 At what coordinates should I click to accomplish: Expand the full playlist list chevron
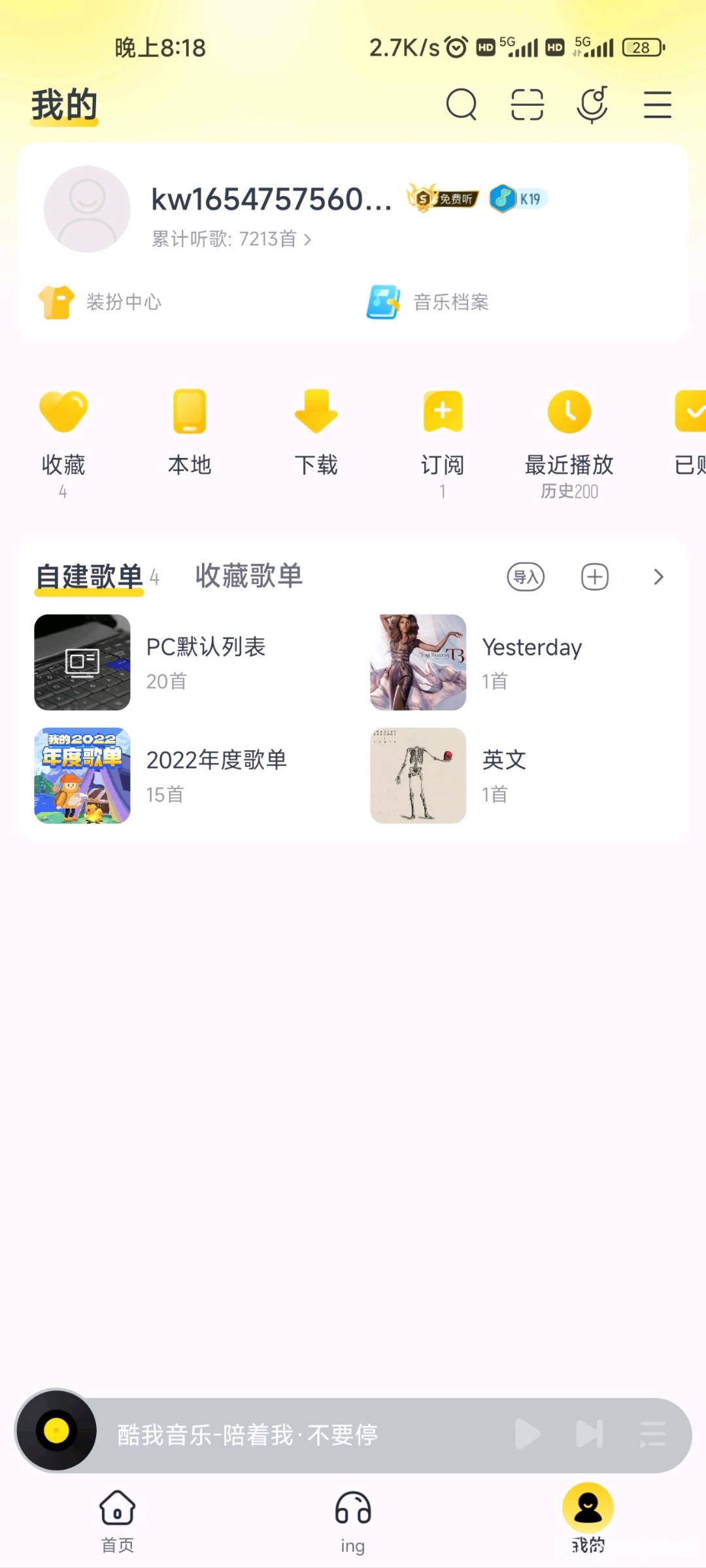[x=658, y=577]
